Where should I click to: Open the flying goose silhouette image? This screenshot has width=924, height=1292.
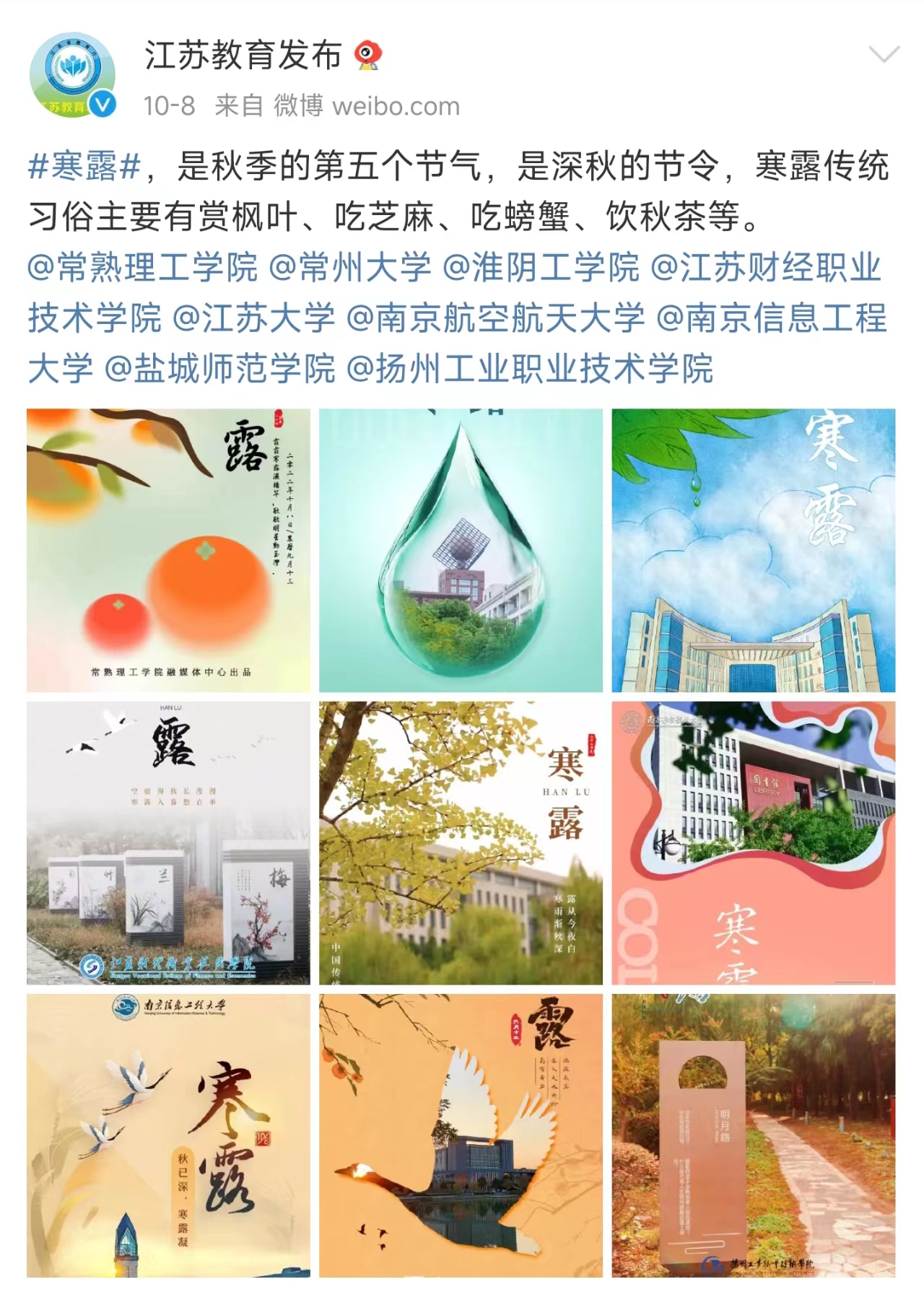[x=461, y=1135]
